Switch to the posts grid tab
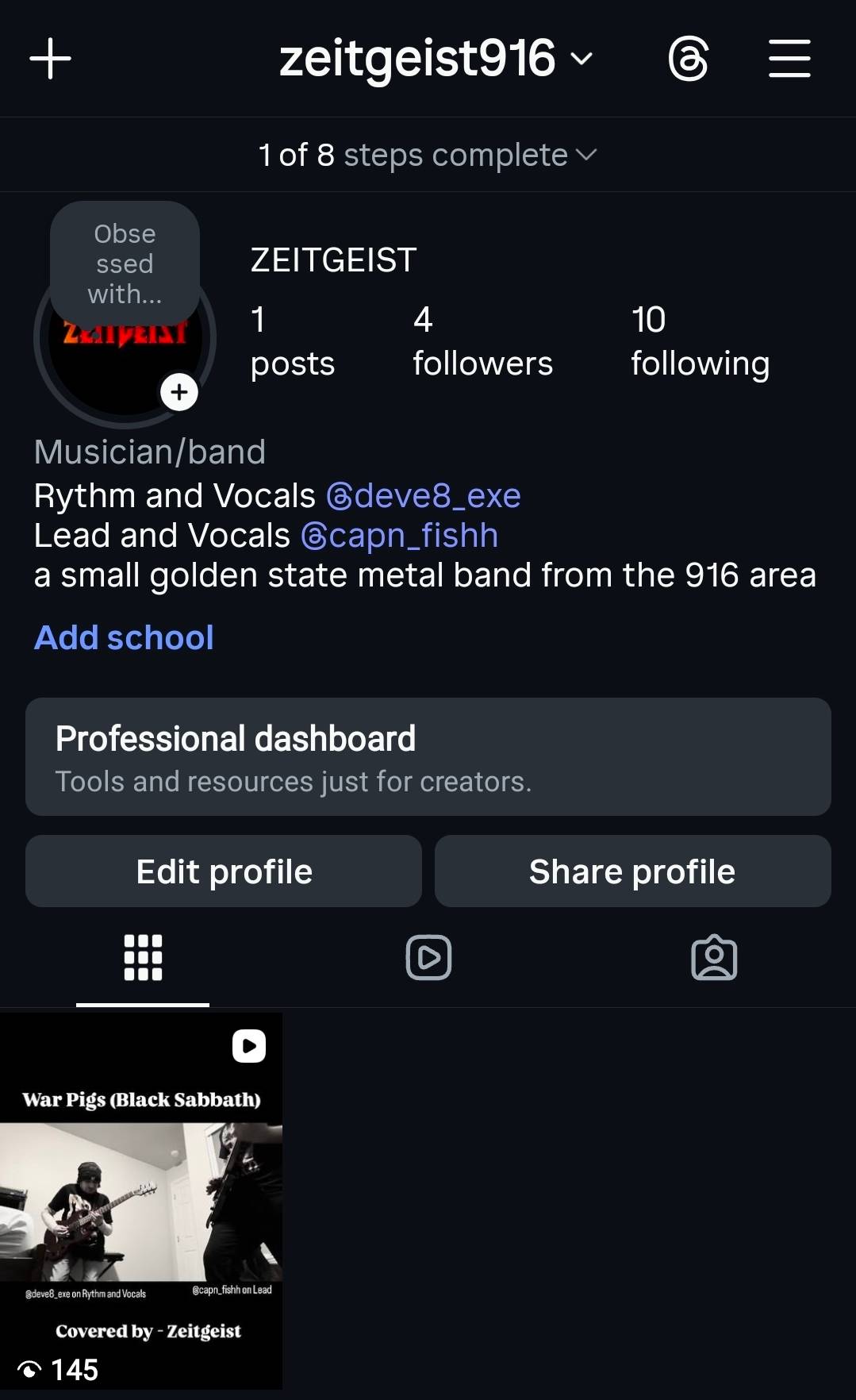The image size is (856, 1400). point(143,958)
